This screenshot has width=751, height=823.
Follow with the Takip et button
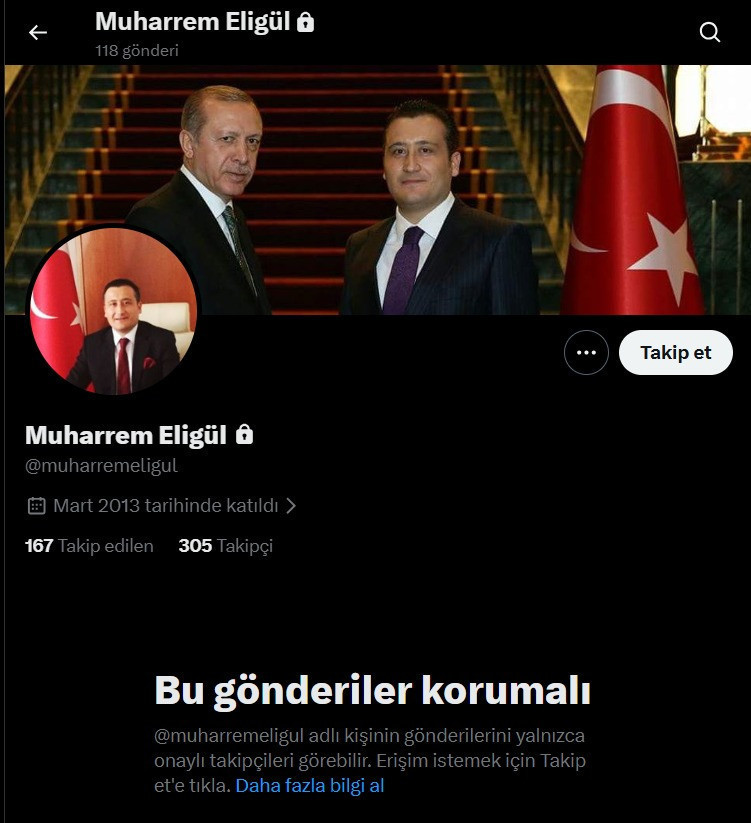click(x=676, y=353)
